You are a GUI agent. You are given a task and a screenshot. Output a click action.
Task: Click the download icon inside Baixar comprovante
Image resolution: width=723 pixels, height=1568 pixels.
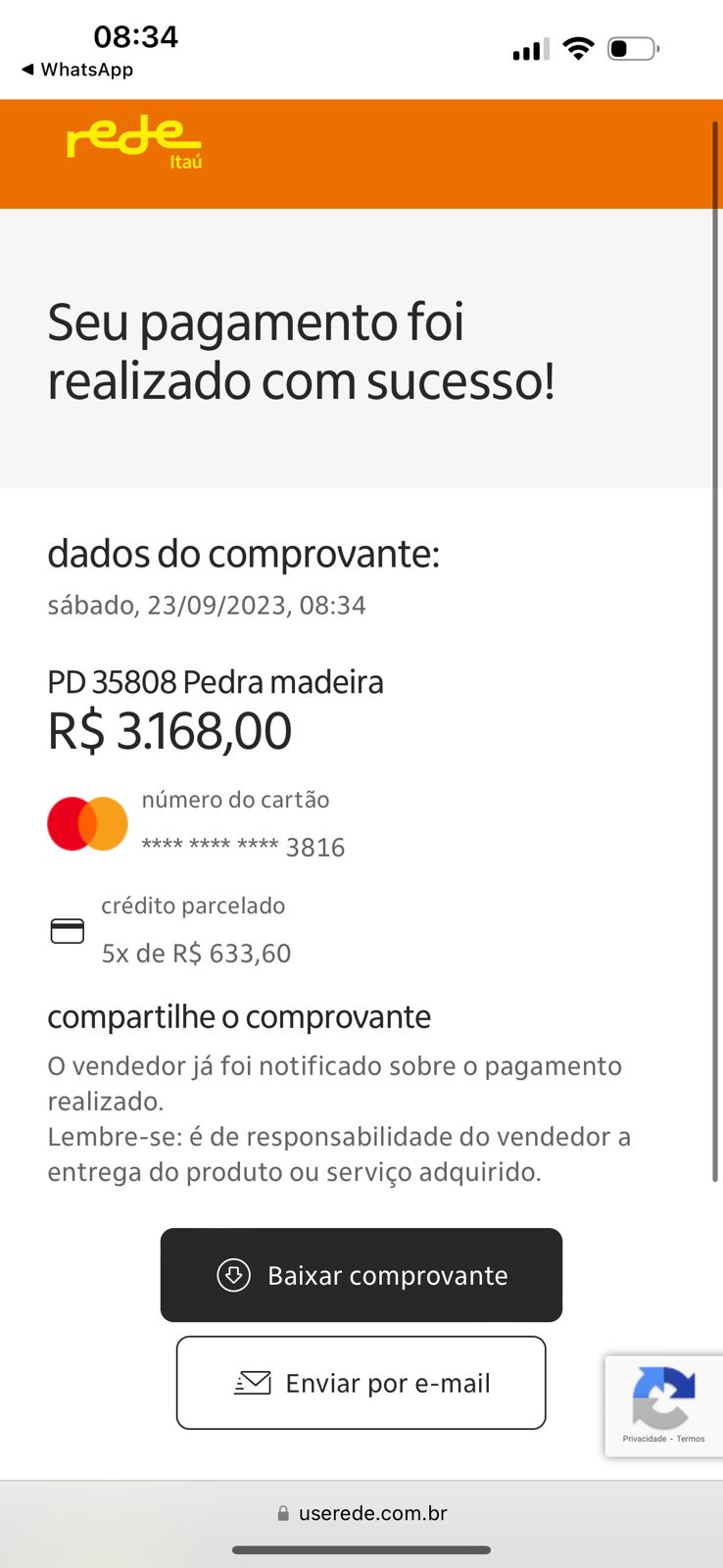(x=232, y=1275)
